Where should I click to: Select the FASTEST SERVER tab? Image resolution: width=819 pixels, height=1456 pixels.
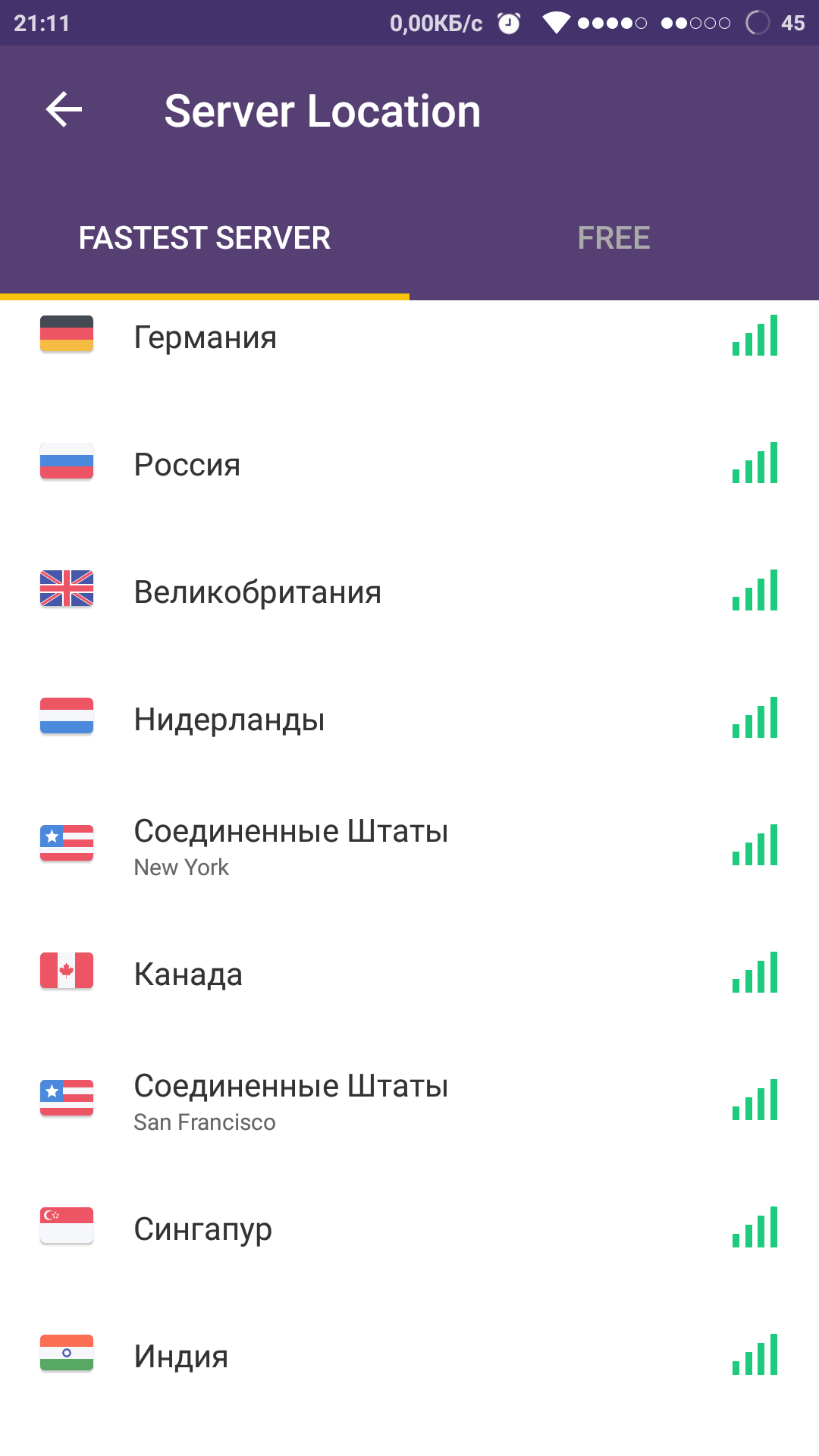[x=205, y=238]
